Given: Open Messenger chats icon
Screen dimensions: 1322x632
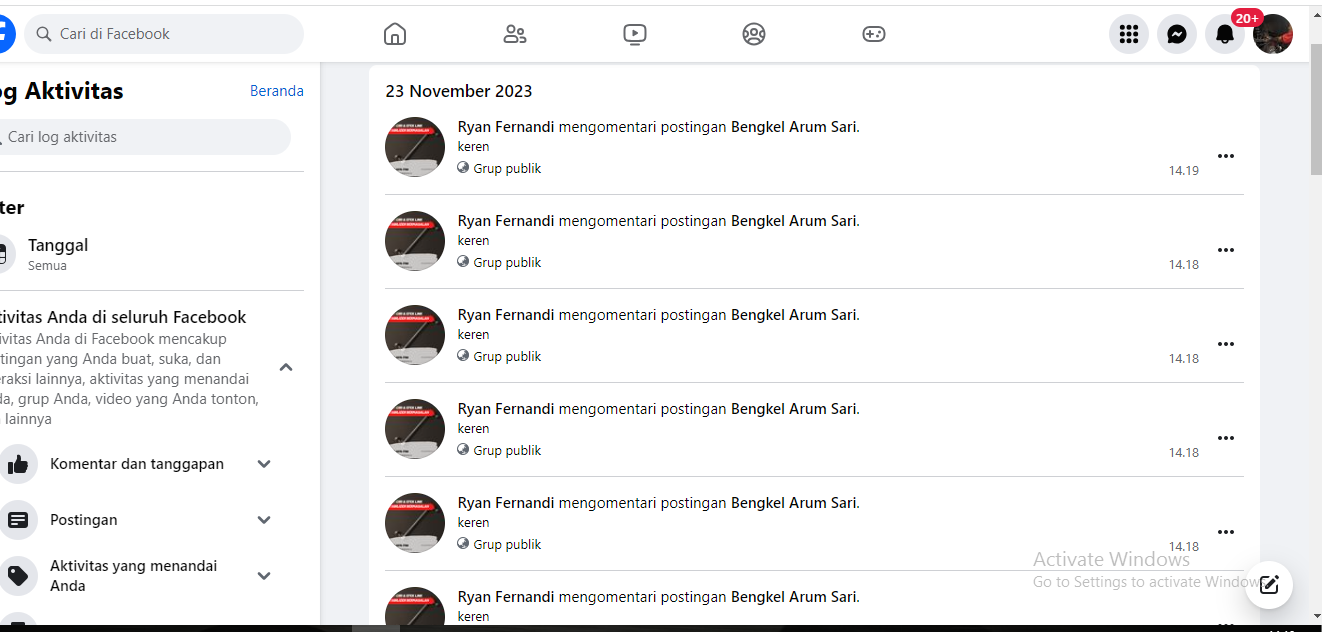Looking at the screenshot, I should click(1177, 34).
